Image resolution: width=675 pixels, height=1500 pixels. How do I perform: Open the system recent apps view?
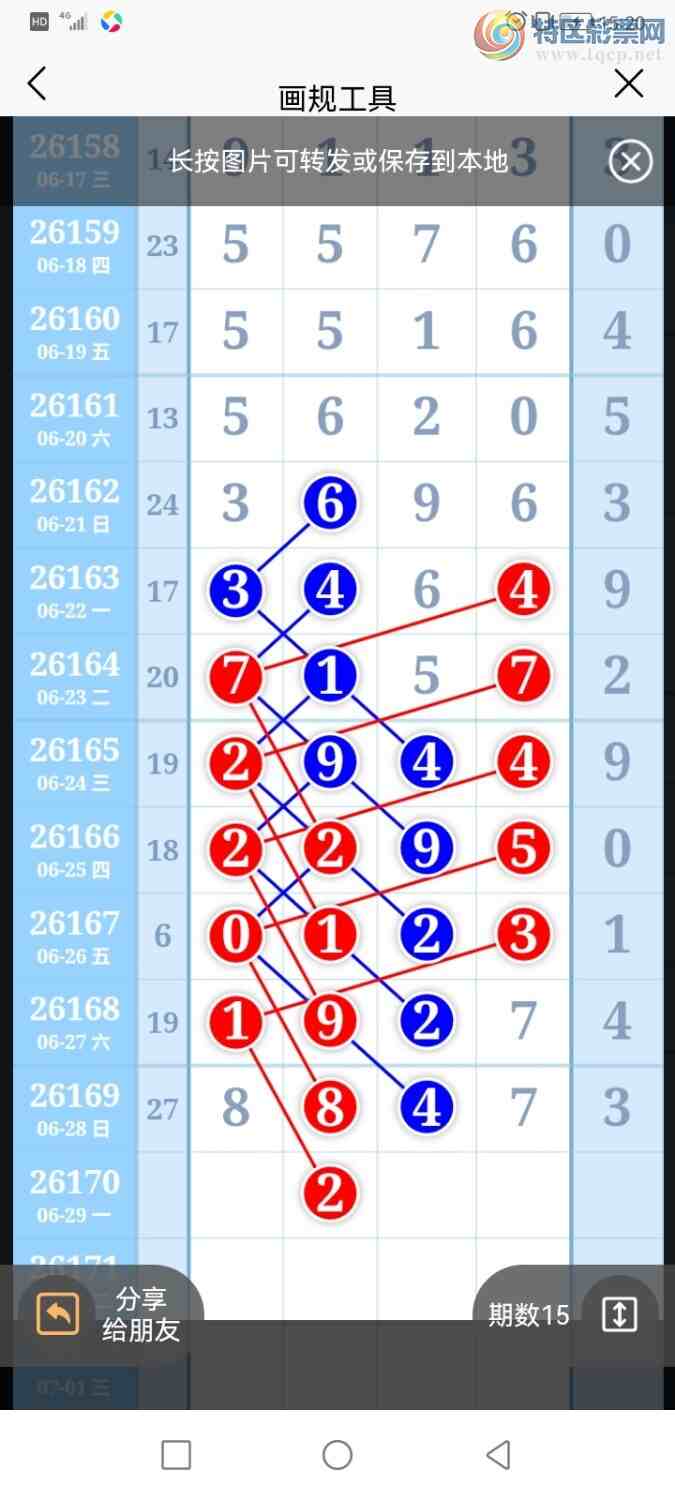(176, 1455)
